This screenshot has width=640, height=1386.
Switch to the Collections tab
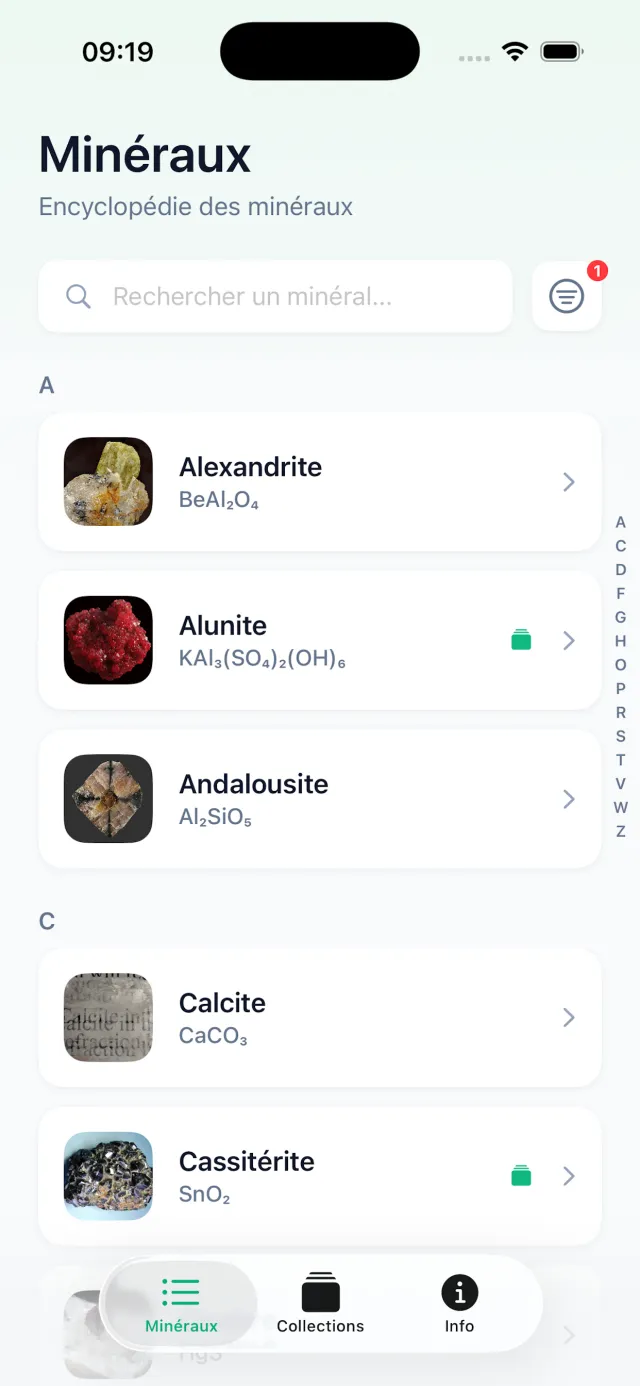point(320,1304)
